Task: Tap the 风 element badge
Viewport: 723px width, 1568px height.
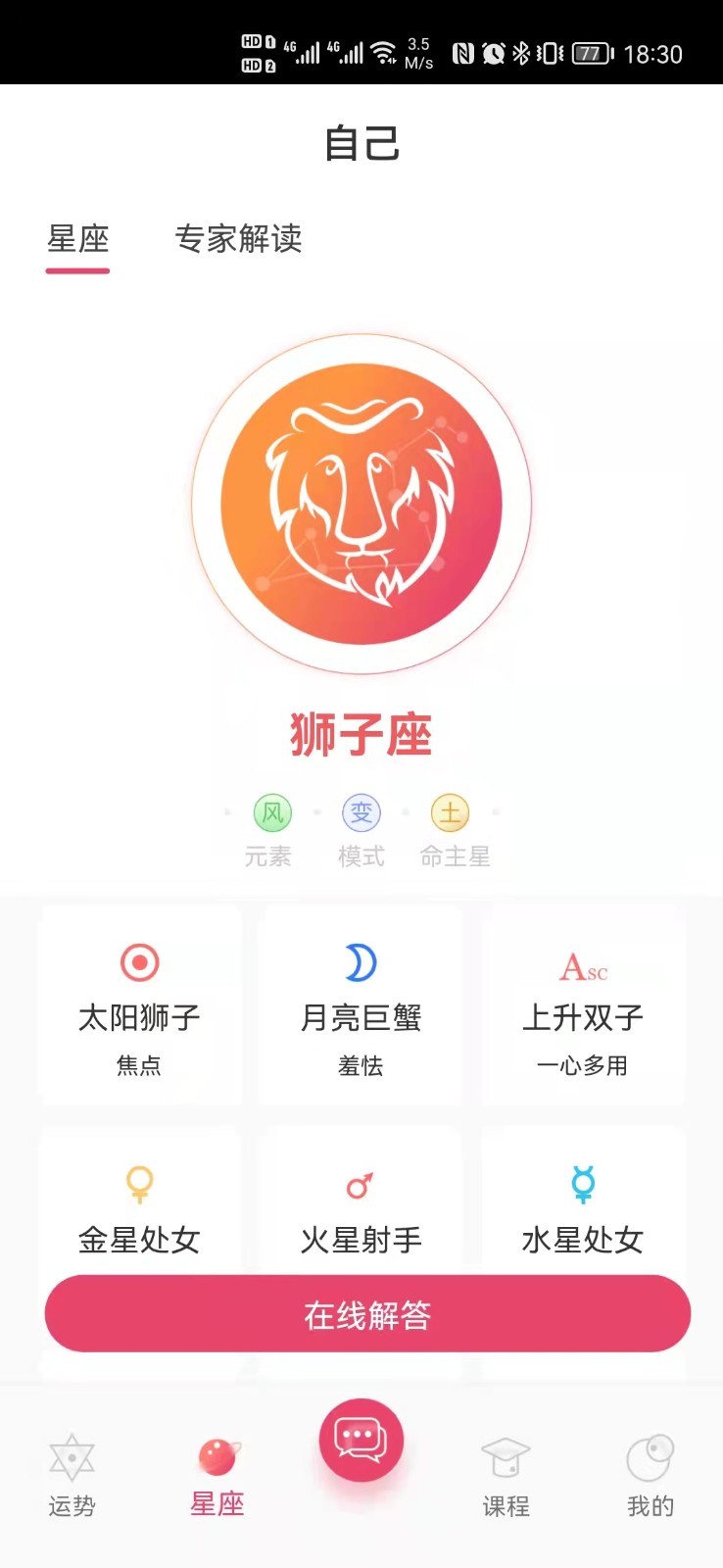Action: click(272, 812)
